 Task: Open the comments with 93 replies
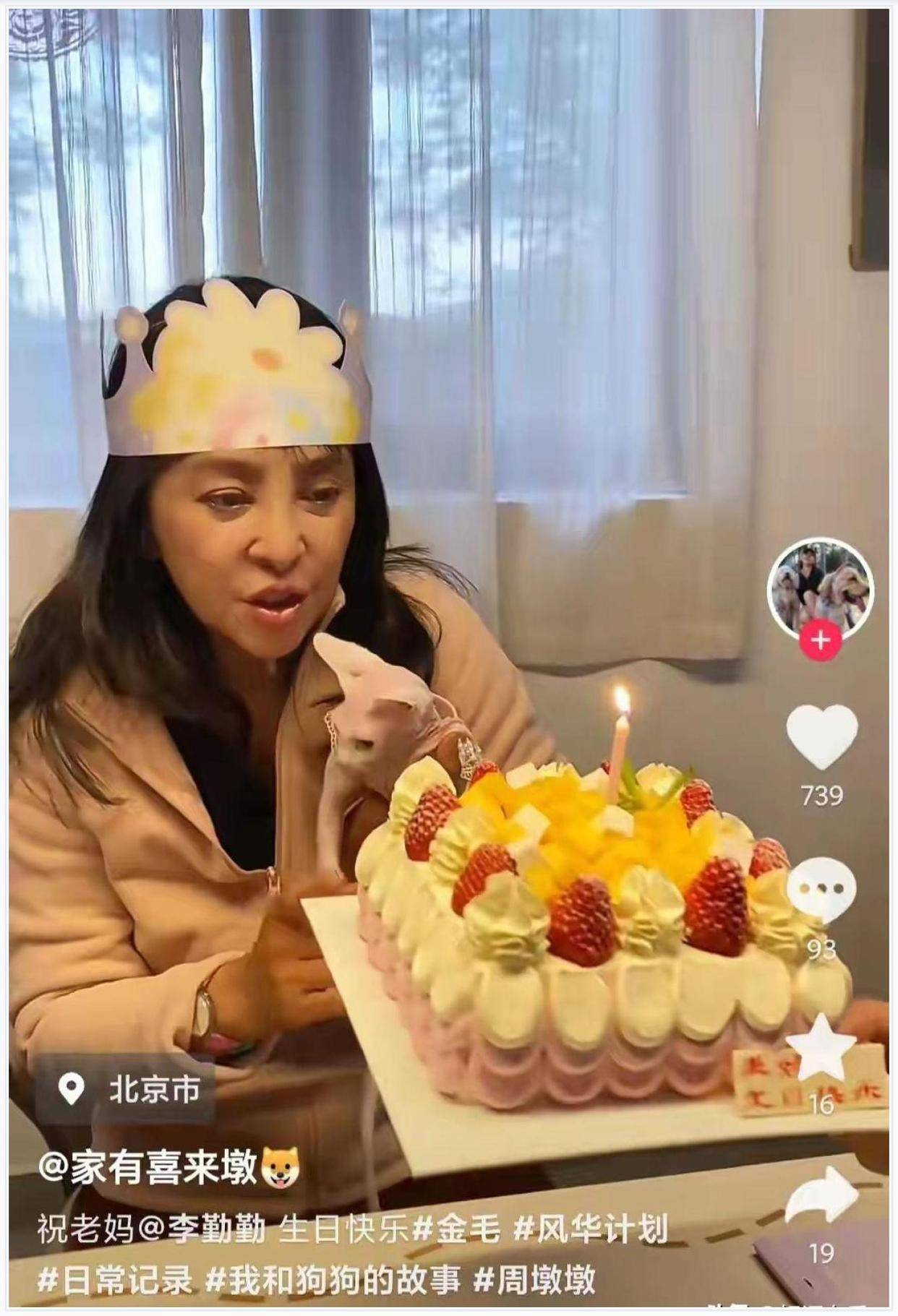click(821, 891)
